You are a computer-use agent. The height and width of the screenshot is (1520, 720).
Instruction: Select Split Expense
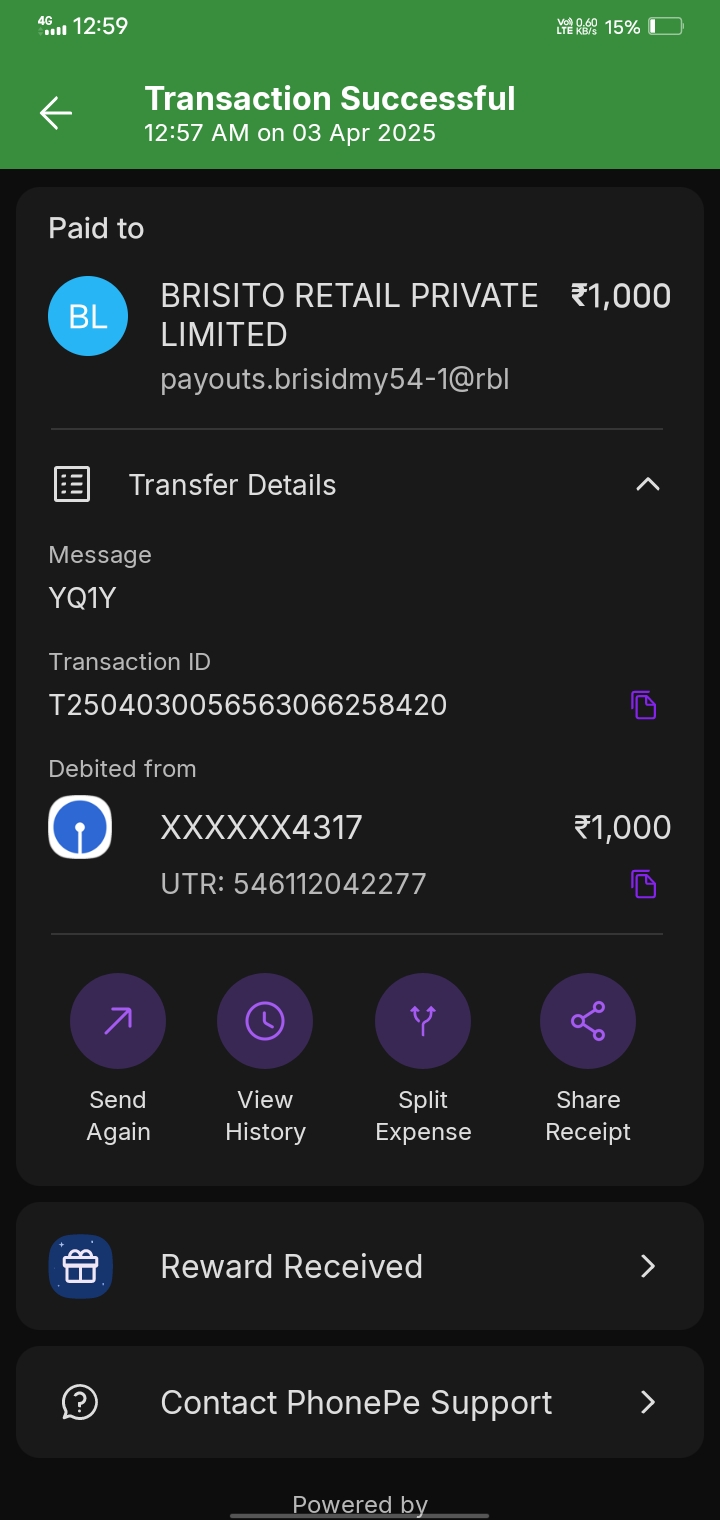(x=423, y=1021)
